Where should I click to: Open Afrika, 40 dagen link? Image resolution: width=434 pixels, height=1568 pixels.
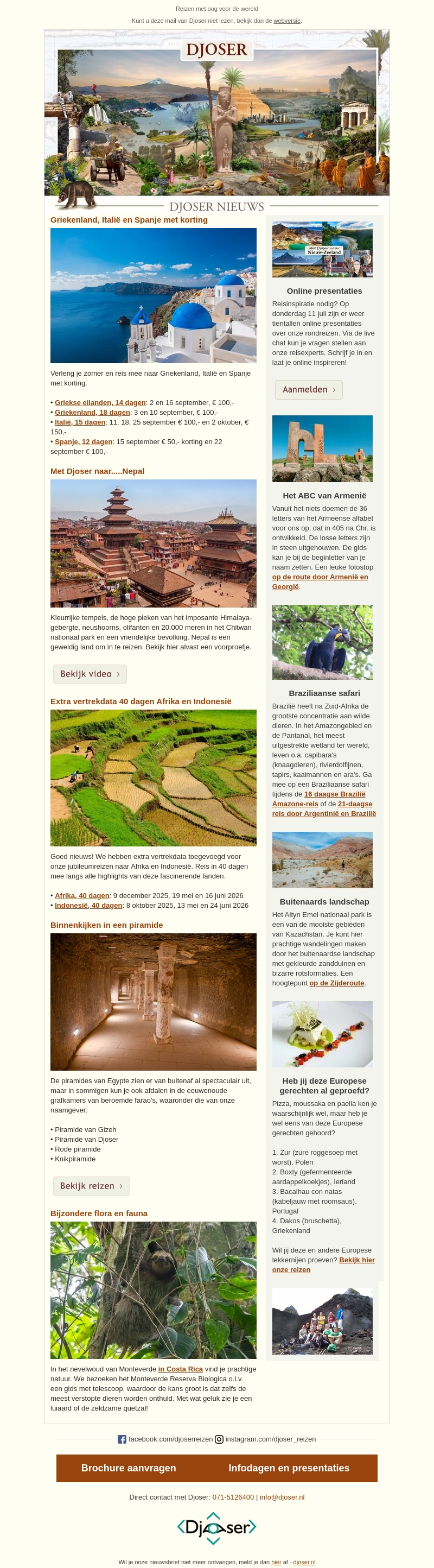pos(81,895)
